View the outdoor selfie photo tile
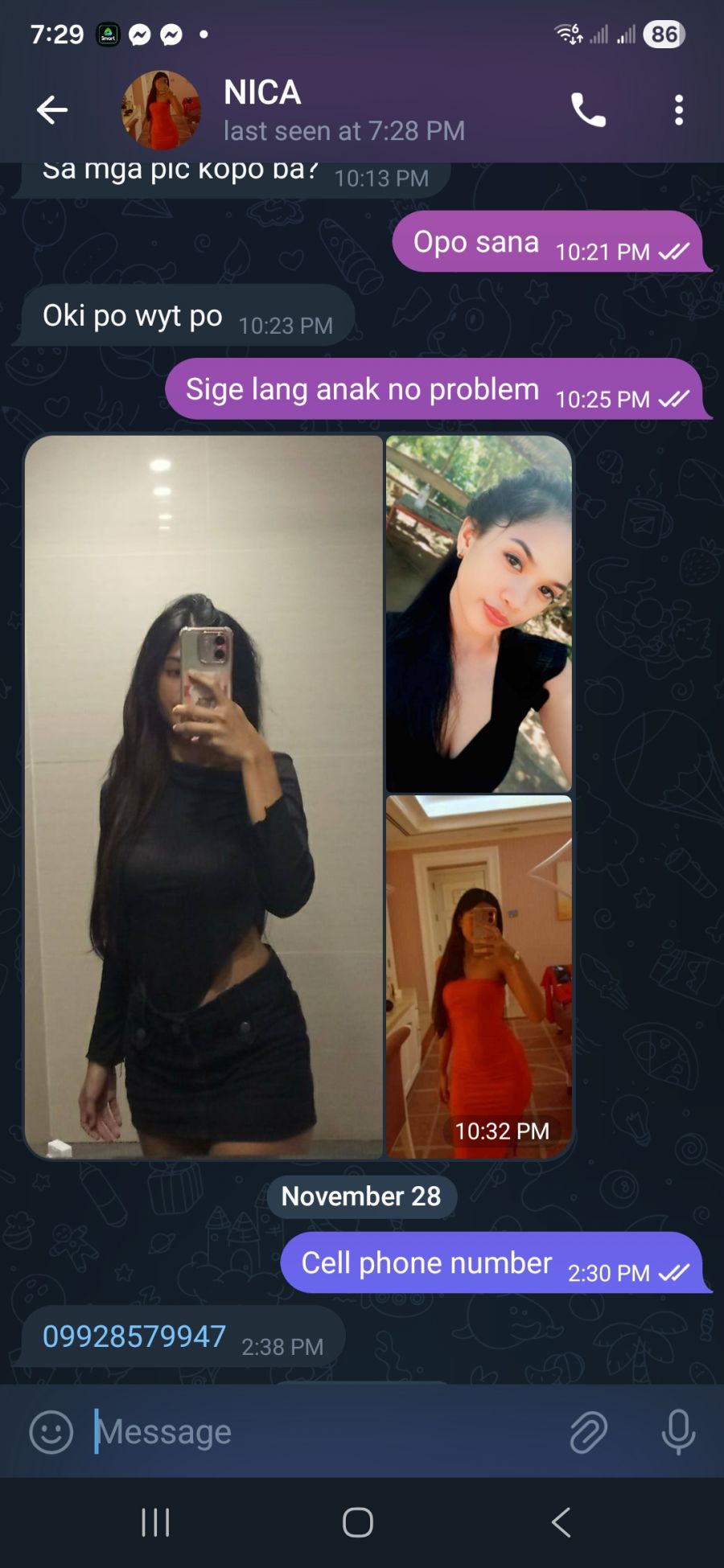The image size is (724, 1568). click(479, 614)
